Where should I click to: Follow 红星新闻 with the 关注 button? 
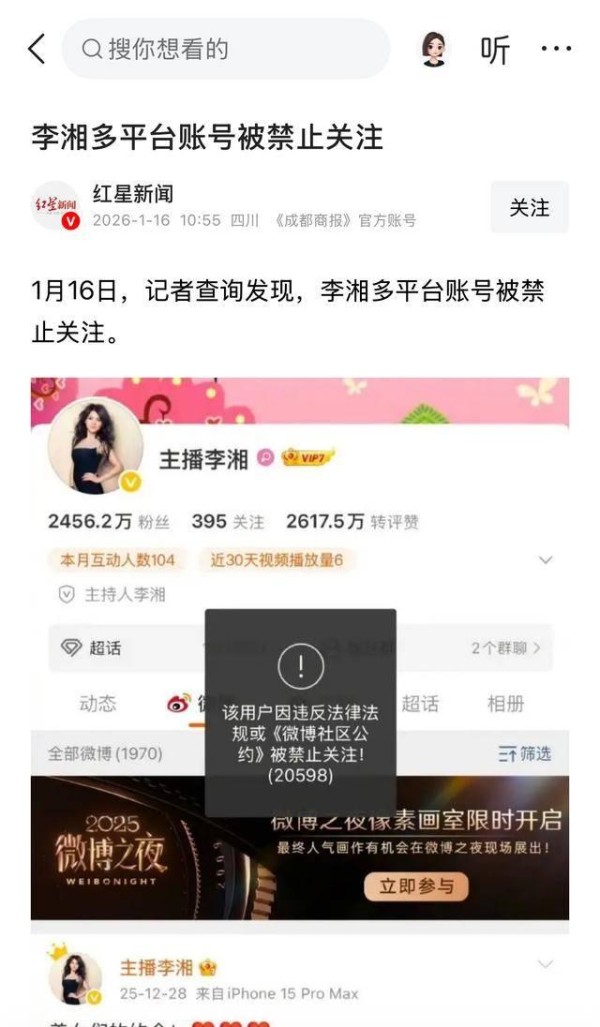(529, 207)
